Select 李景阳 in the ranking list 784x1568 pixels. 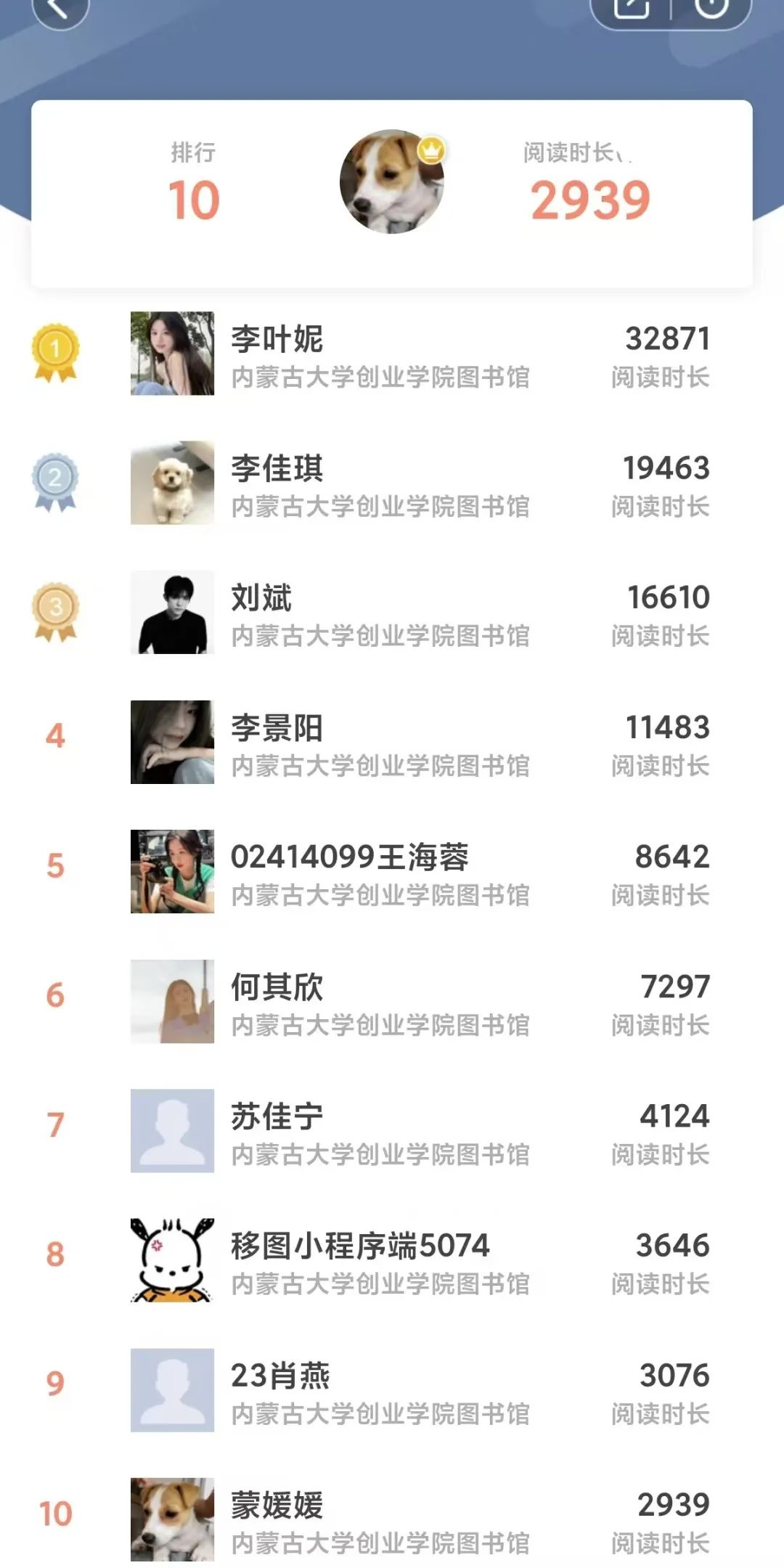click(x=392, y=743)
